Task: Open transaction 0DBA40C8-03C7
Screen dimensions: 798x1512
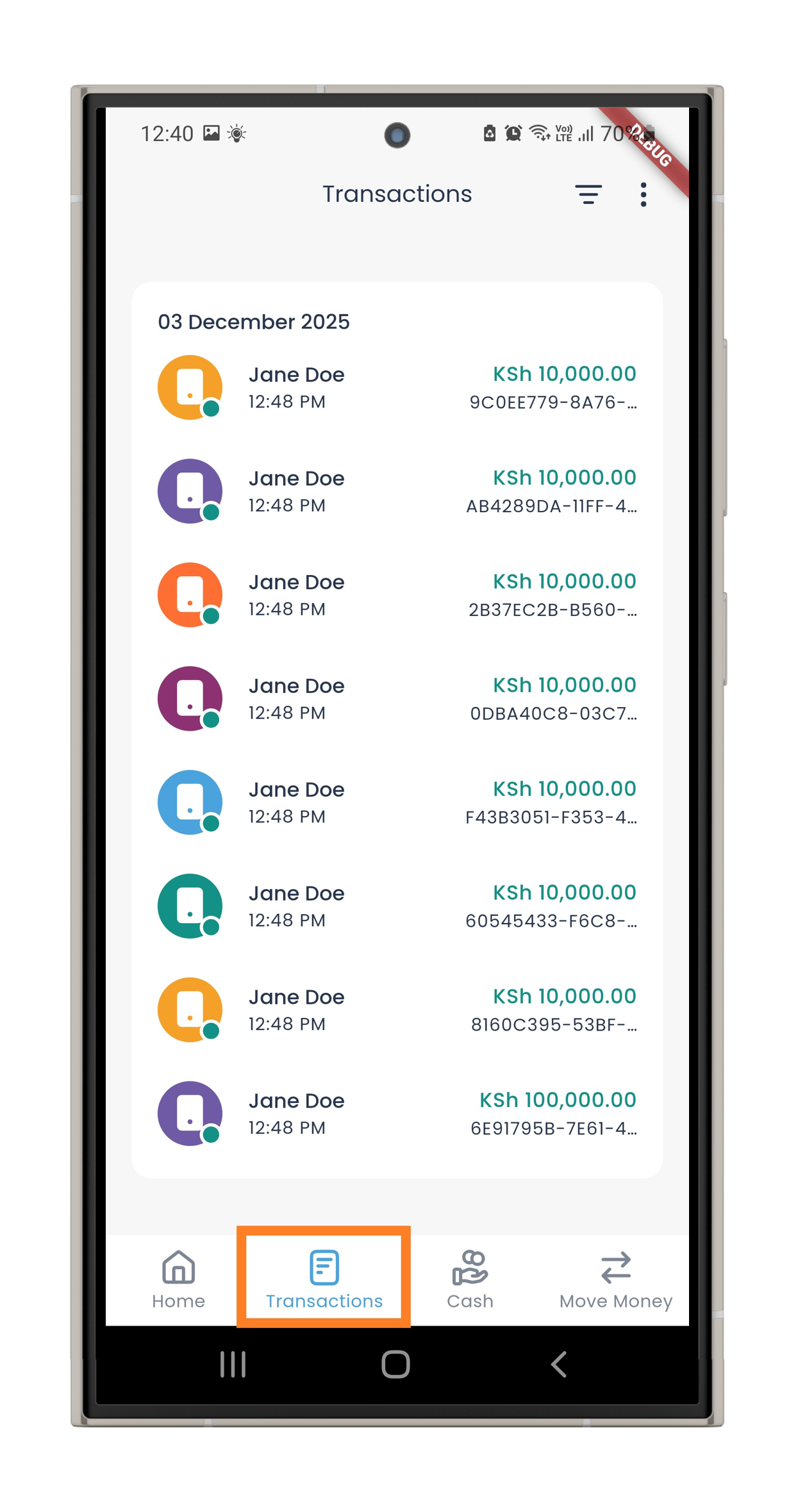Action: click(x=397, y=699)
